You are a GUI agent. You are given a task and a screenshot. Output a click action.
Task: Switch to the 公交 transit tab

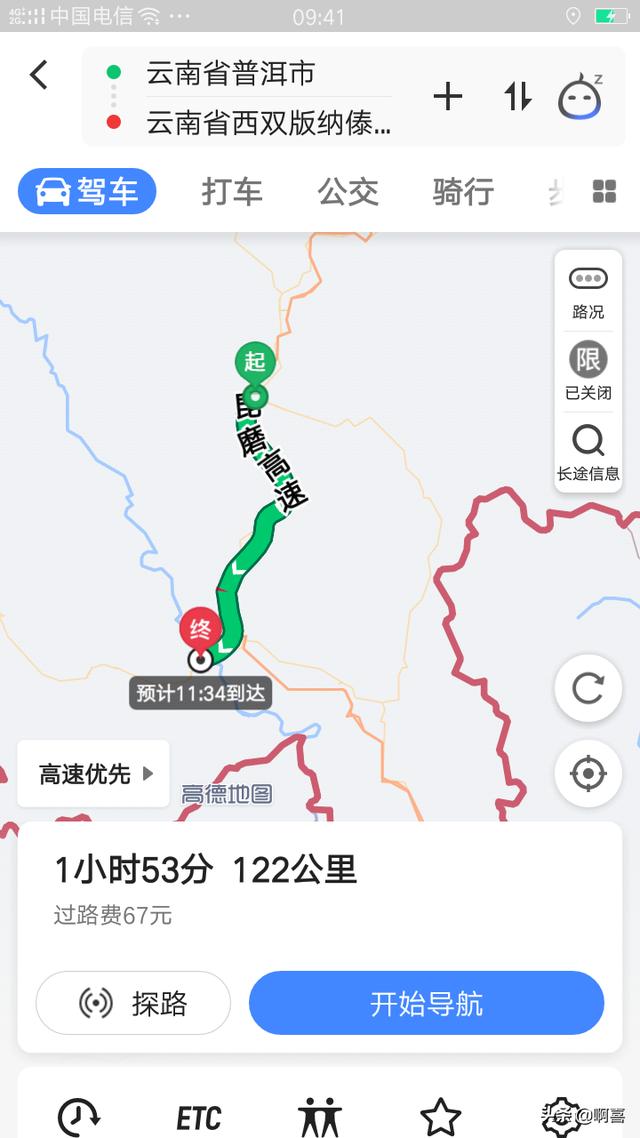tap(348, 192)
